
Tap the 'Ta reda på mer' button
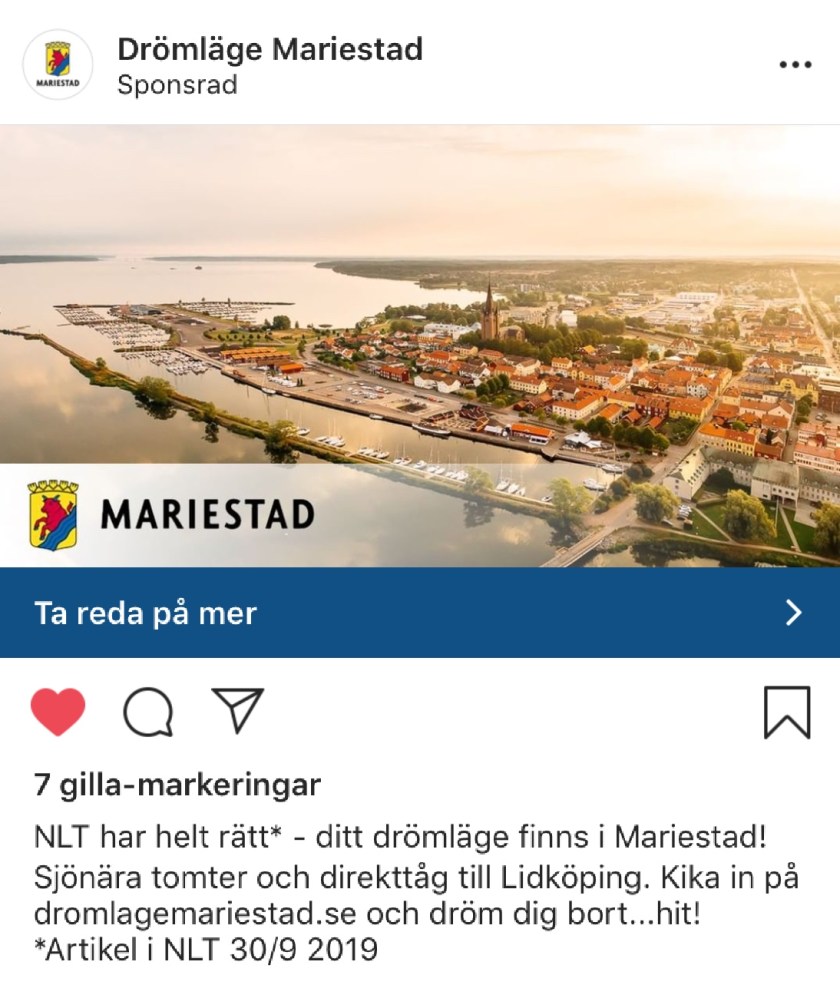(420, 613)
